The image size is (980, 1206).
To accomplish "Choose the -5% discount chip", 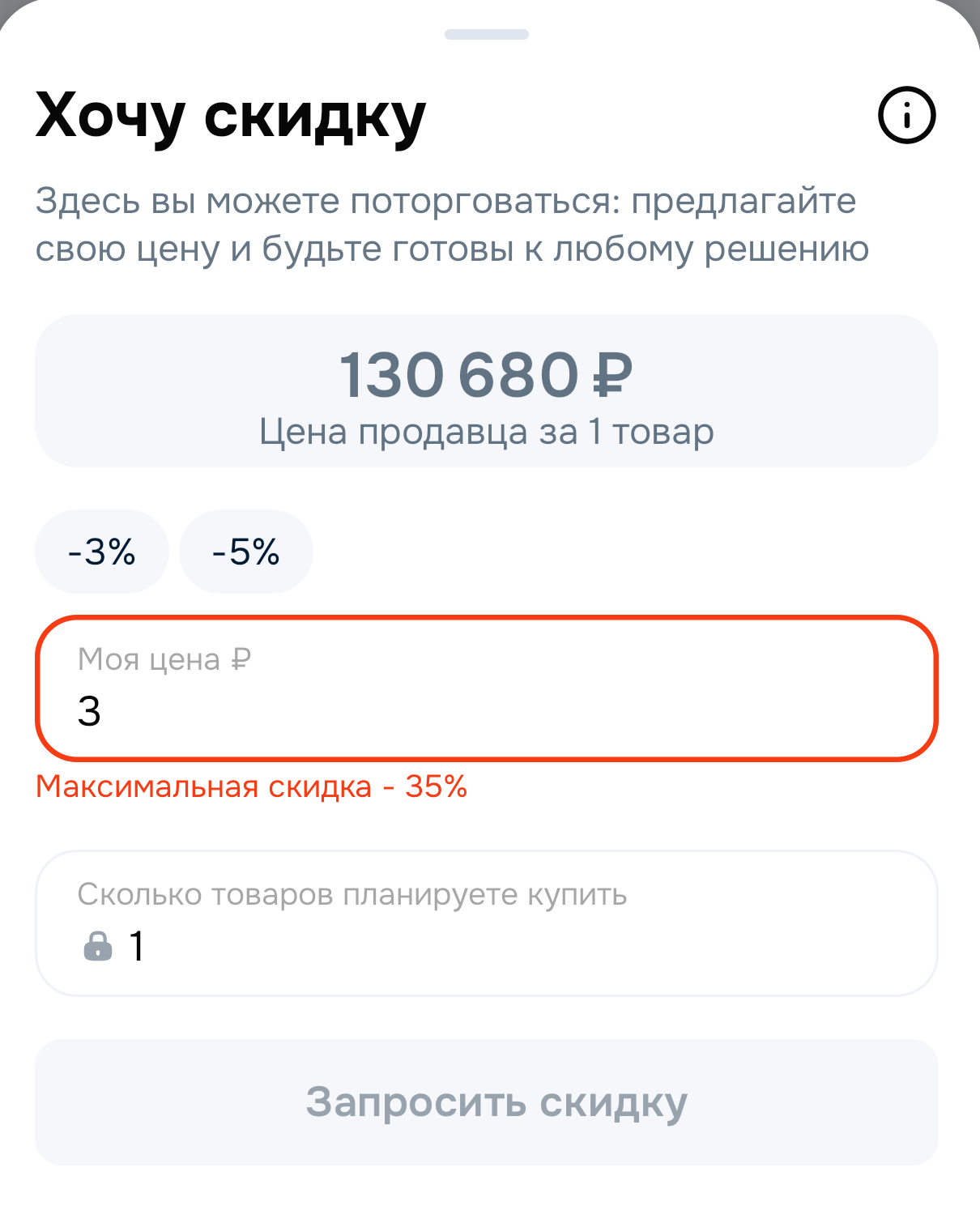I will coord(246,552).
